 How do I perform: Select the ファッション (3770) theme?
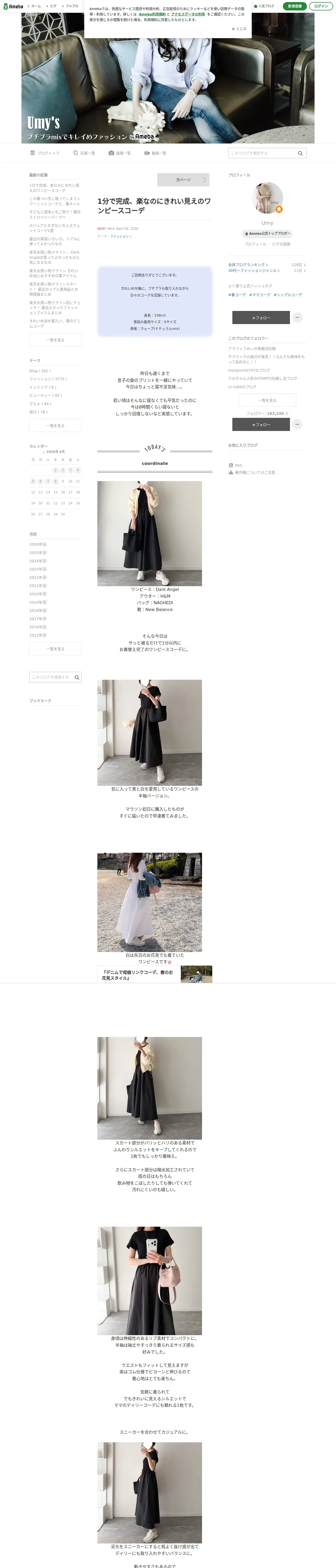(x=48, y=379)
